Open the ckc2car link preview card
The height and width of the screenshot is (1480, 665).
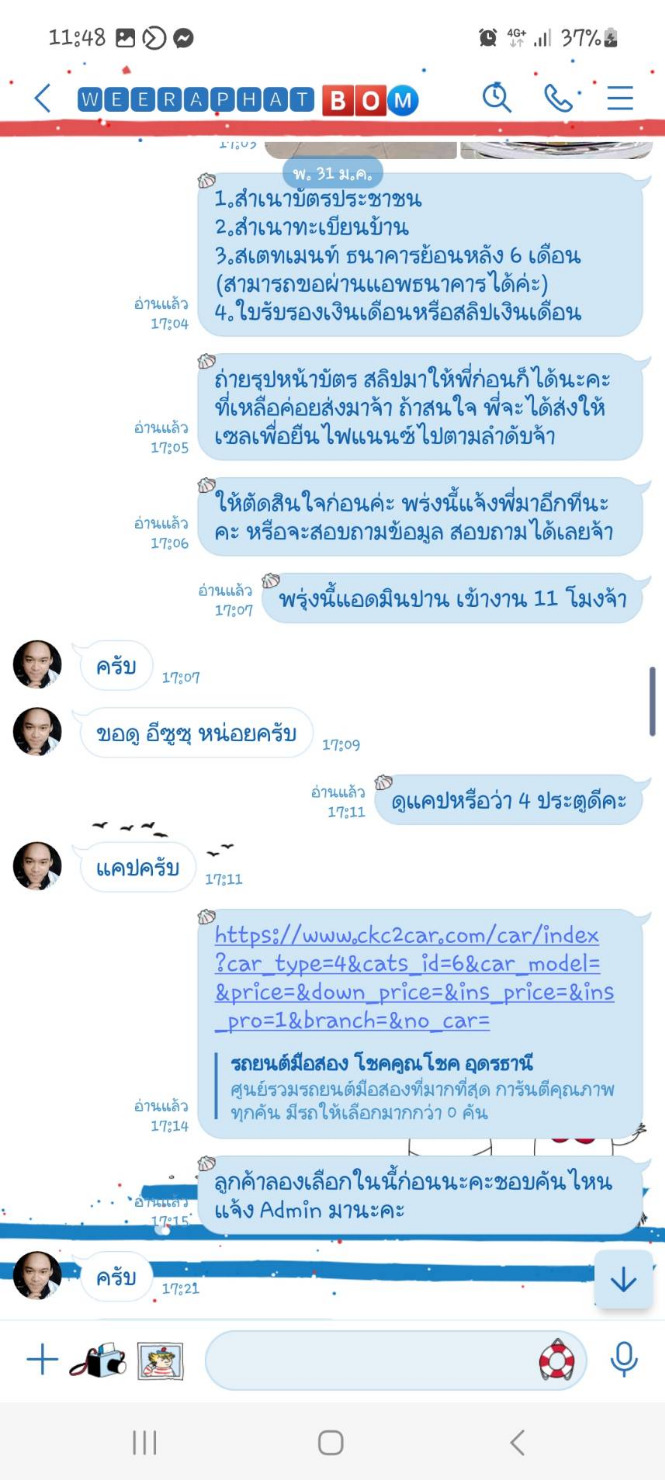(x=420, y=1084)
